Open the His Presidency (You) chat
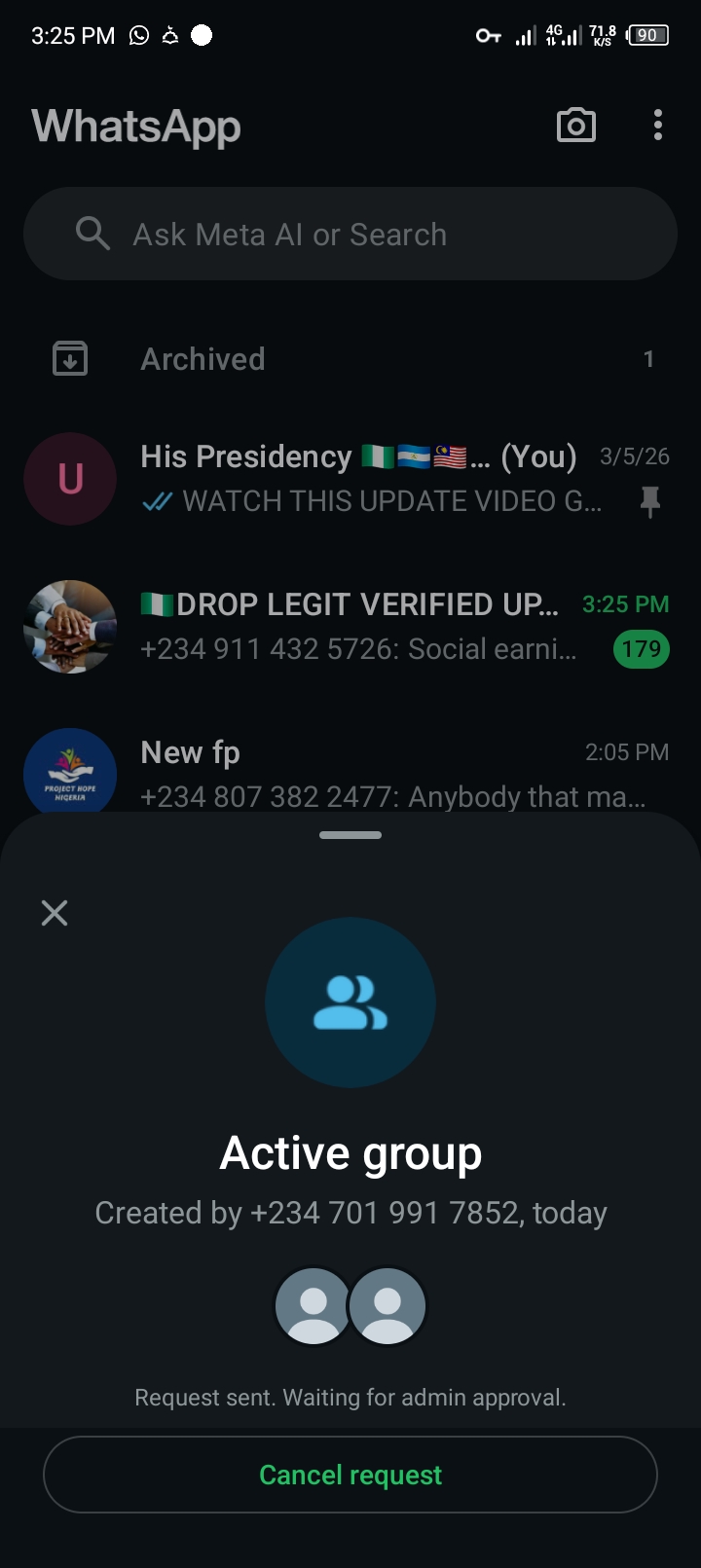Image resolution: width=701 pixels, height=1568 pixels. [370, 479]
